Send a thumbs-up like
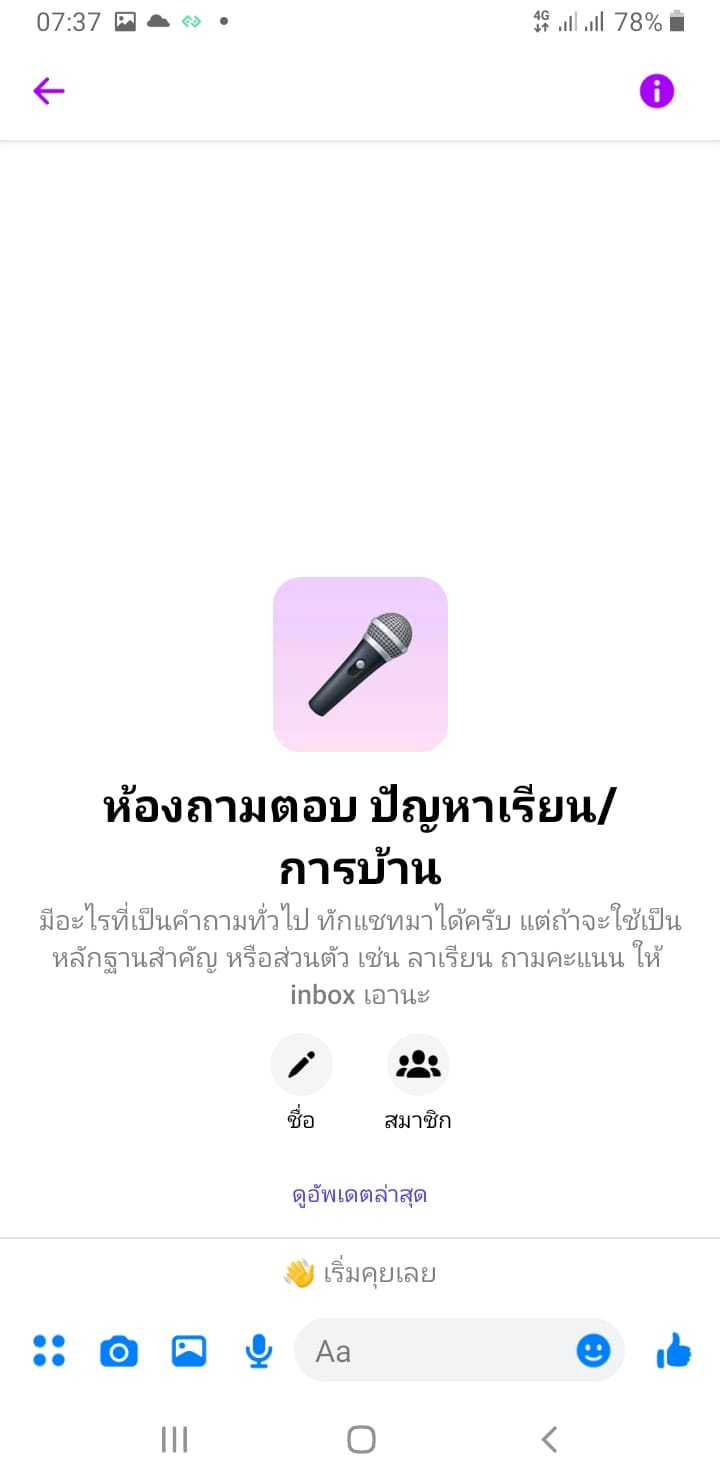The height and width of the screenshot is (1480, 720). (673, 1352)
